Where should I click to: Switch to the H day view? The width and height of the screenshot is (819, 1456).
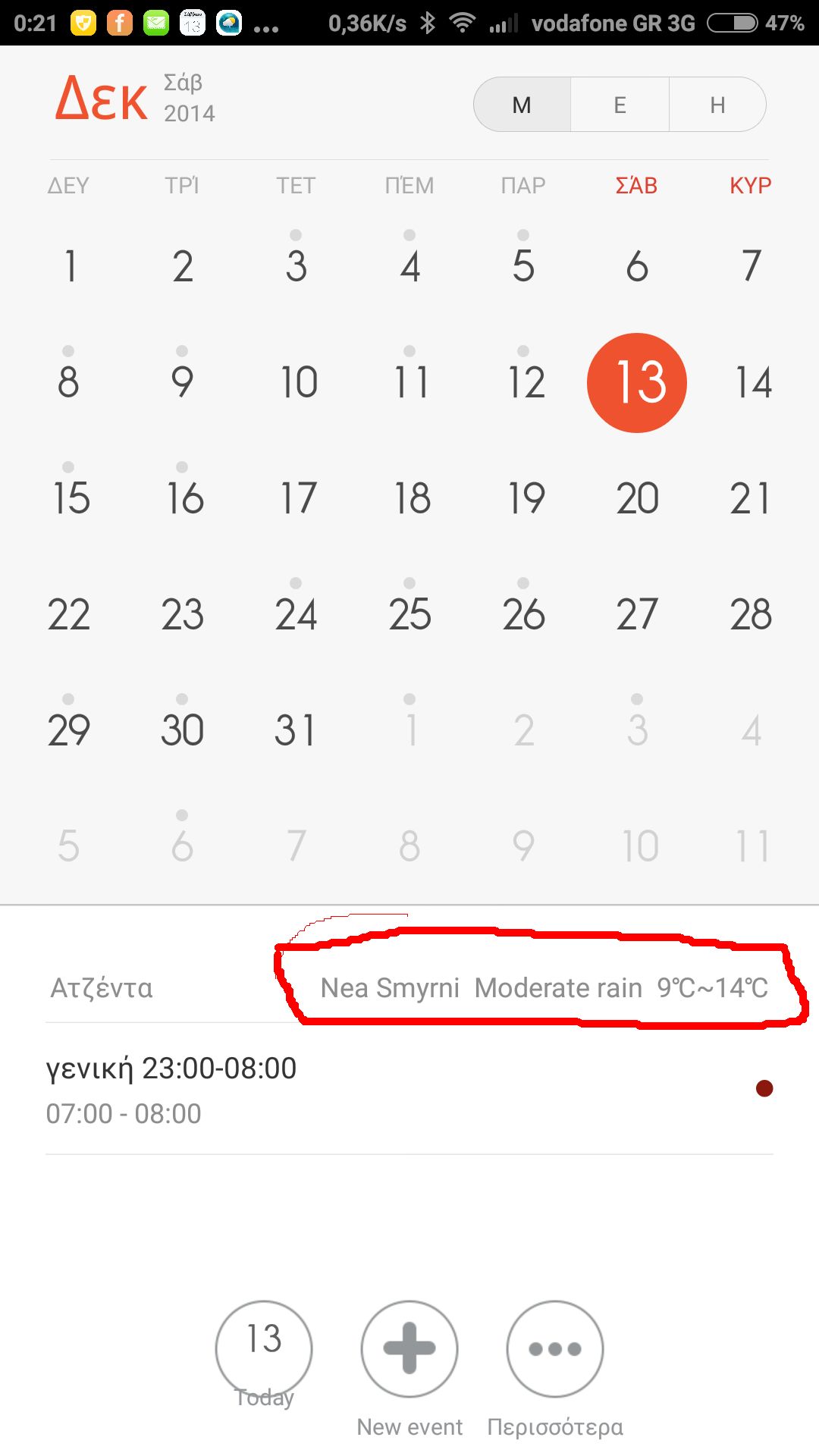tap(717, 105)
